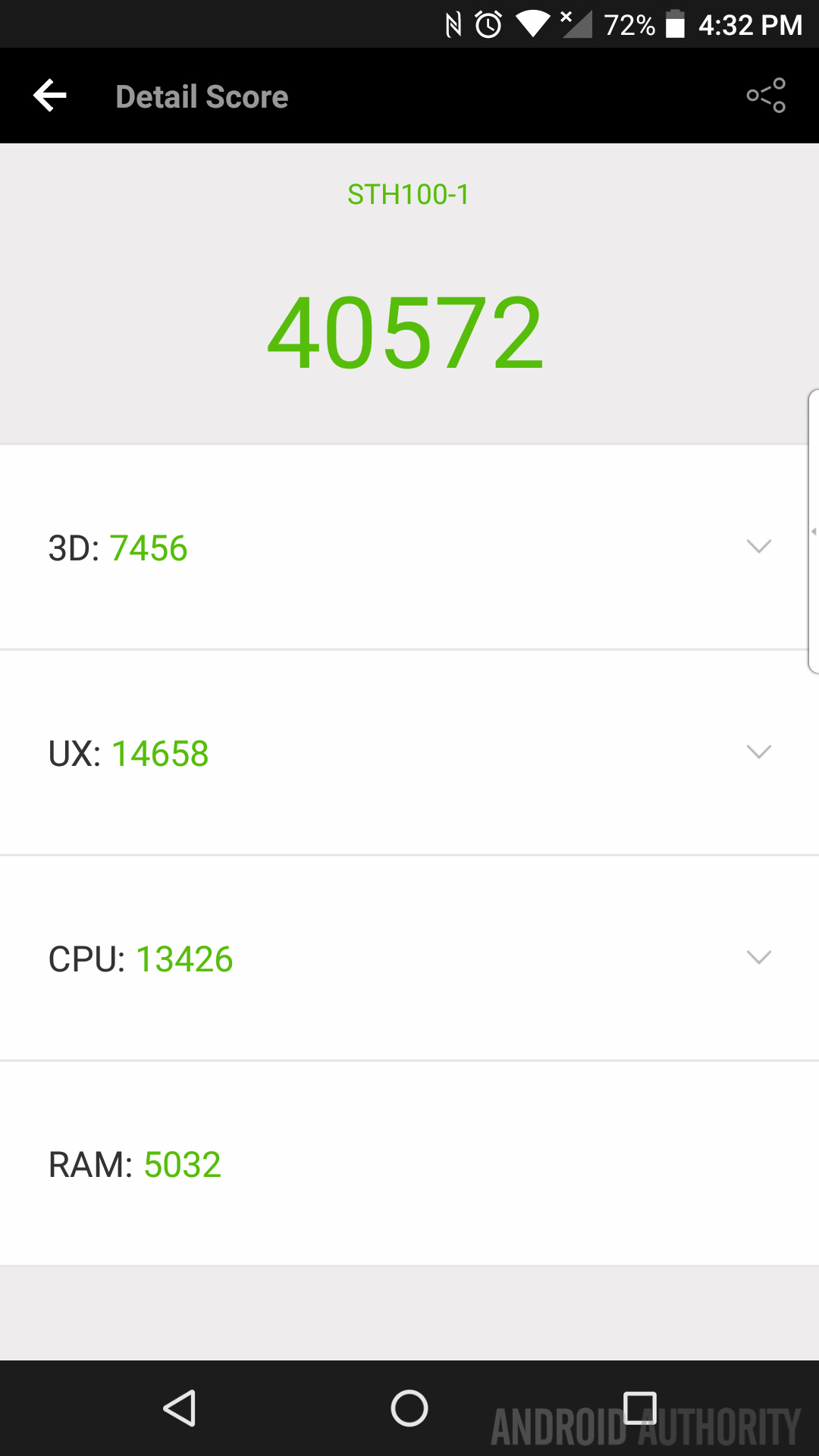Expand the CPU score breakdown
Viewport: 819px width, 1456px height.
pyautogui.click(x=758, y=958)
